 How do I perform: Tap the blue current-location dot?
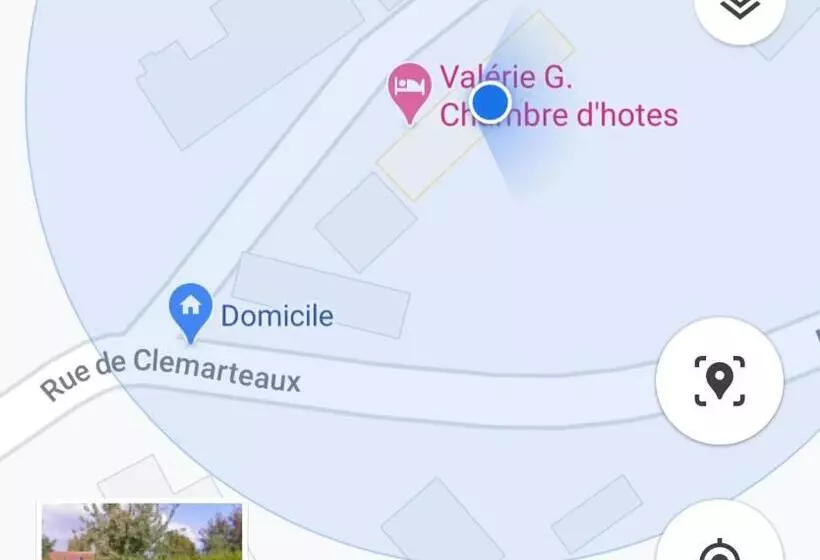pyautogui.click(x=490, y=102)
